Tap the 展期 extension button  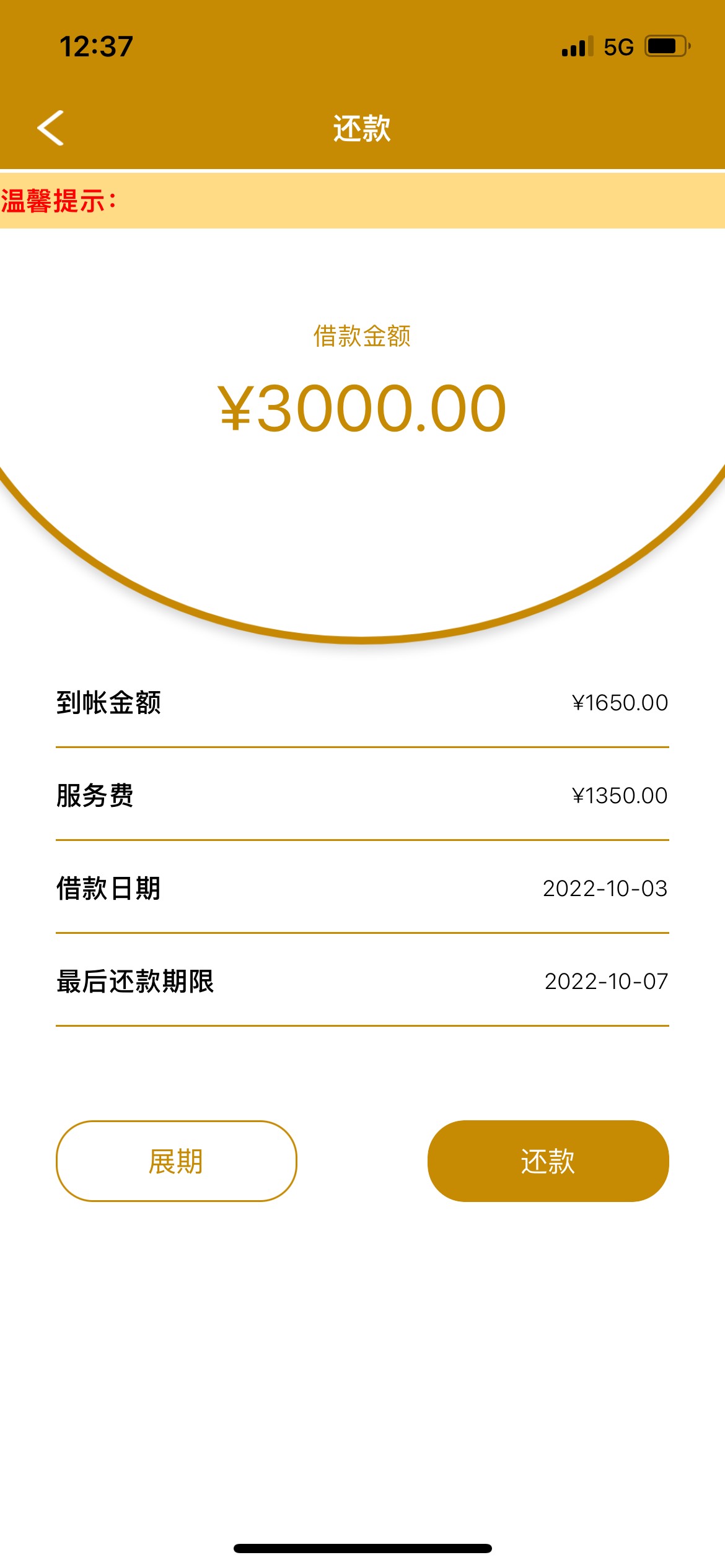pos(177,1161)
